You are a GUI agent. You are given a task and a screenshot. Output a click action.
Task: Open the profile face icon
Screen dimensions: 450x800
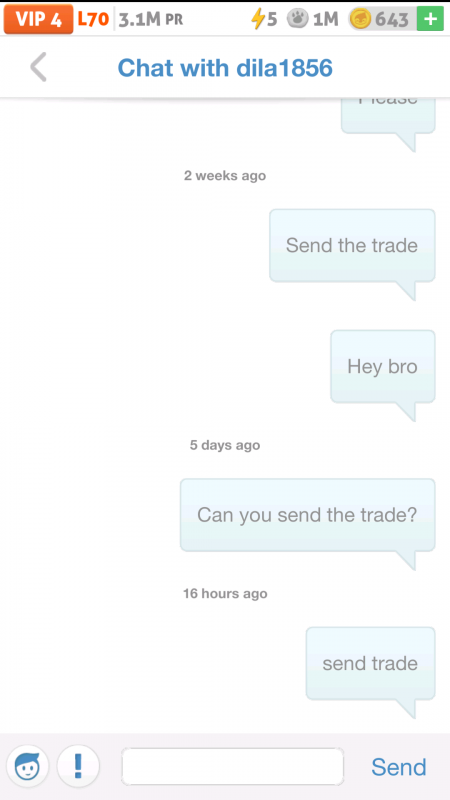click(28, 766)
